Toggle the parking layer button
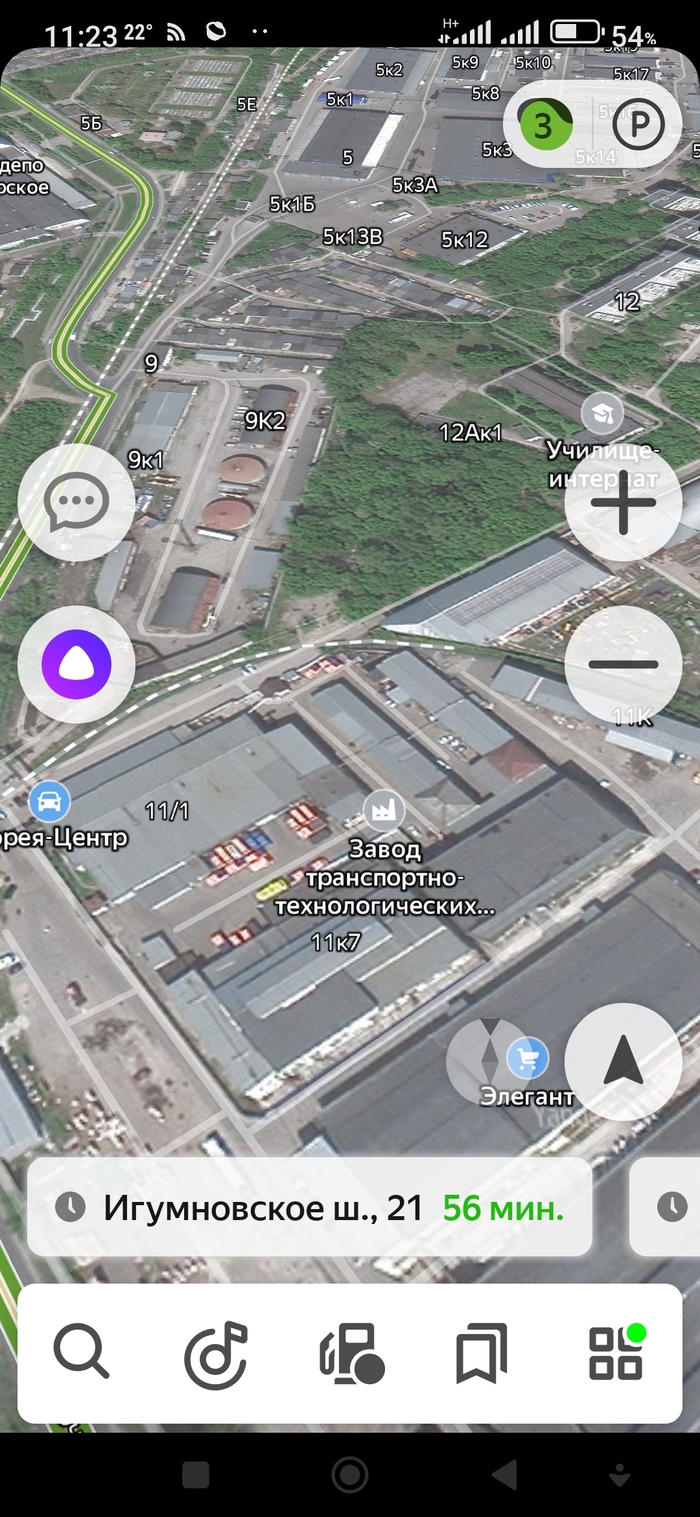 (638, 126)
